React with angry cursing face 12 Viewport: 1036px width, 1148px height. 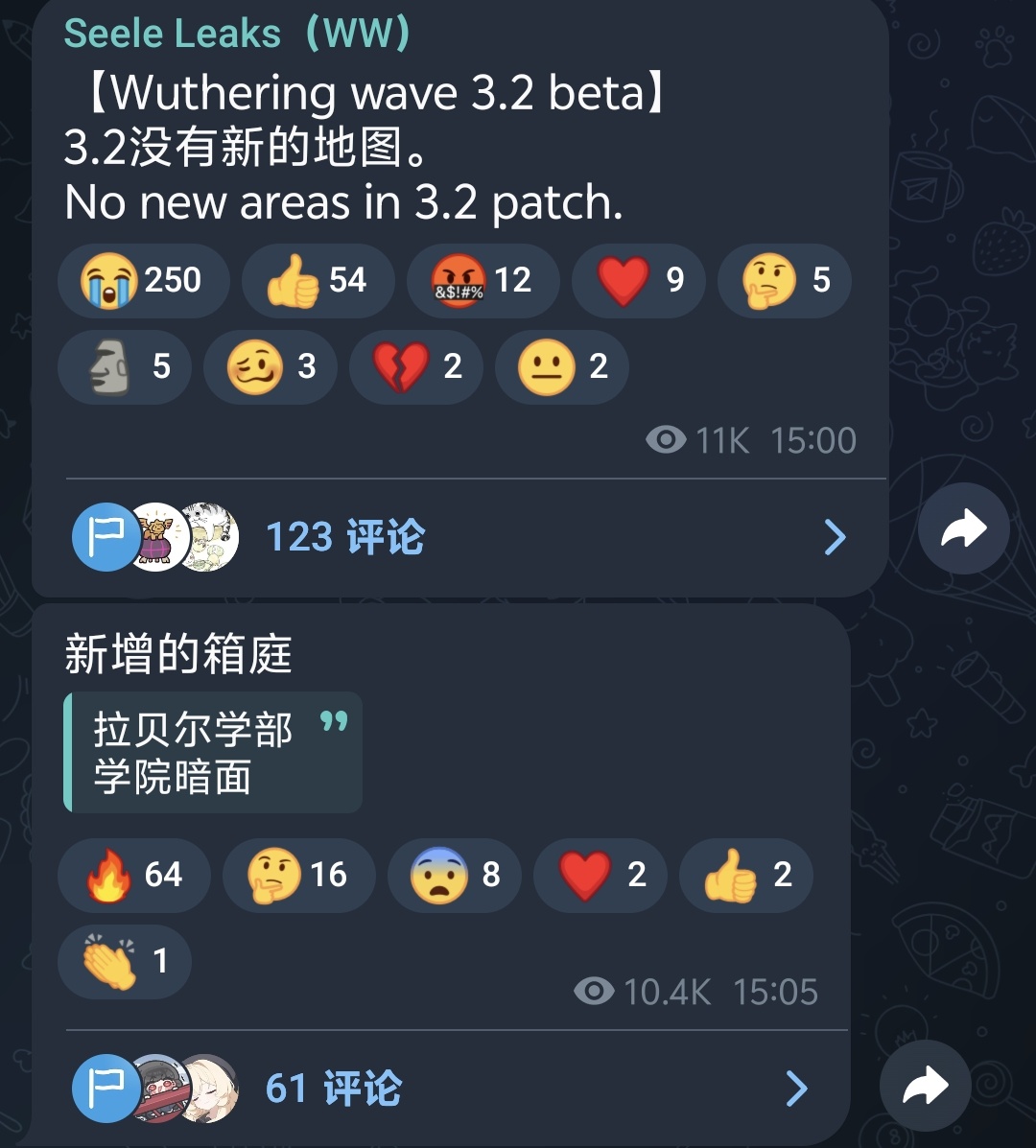click(x=483, y=280)
